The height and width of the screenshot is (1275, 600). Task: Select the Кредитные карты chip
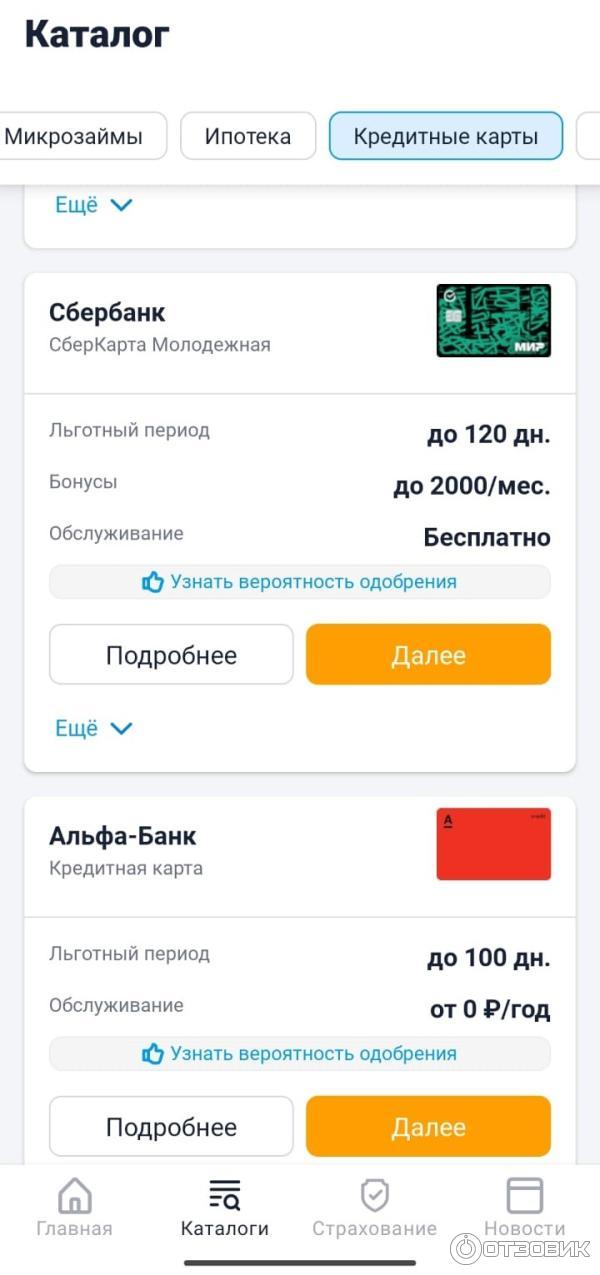(446, 136)
